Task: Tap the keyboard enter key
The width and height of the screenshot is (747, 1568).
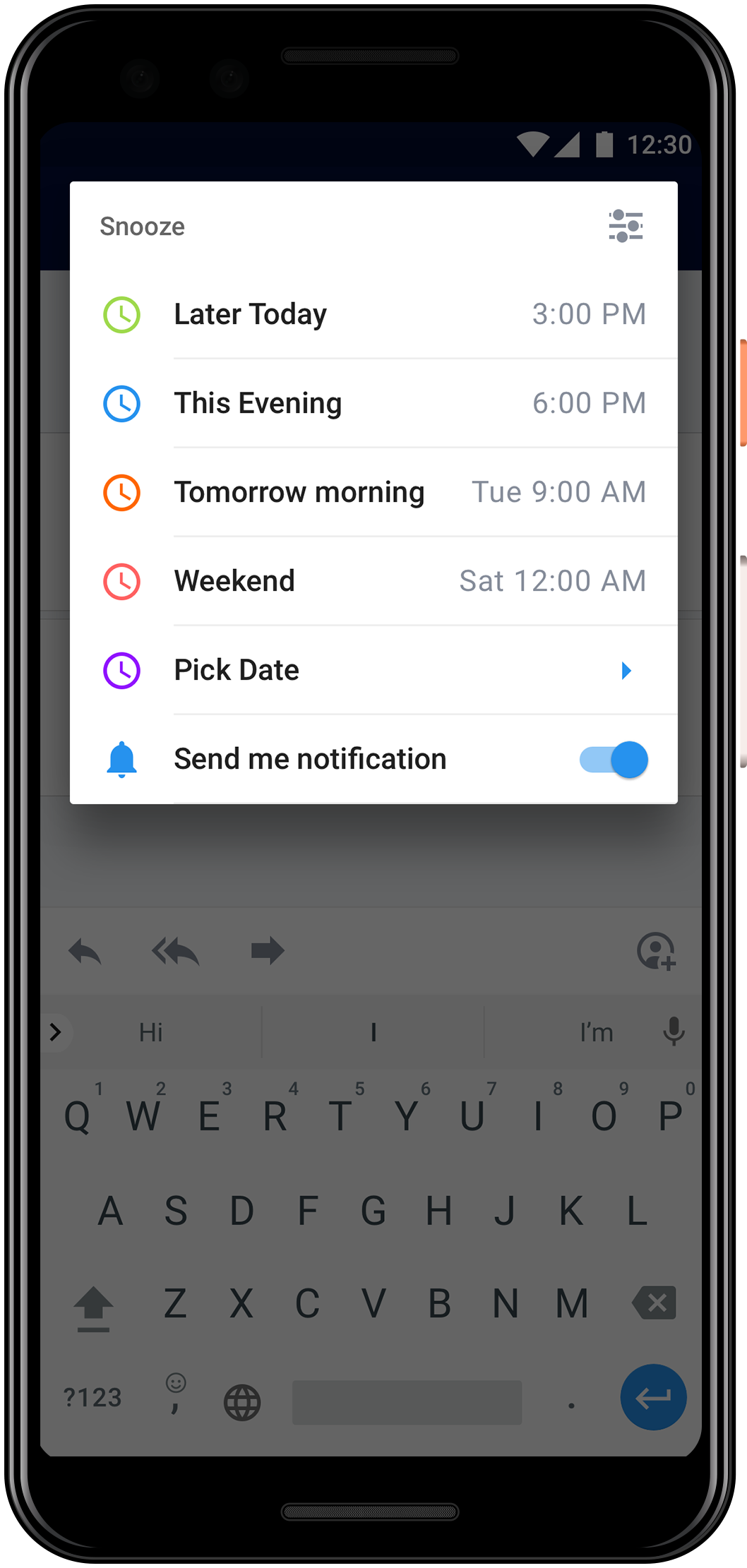Action: 653,1397
